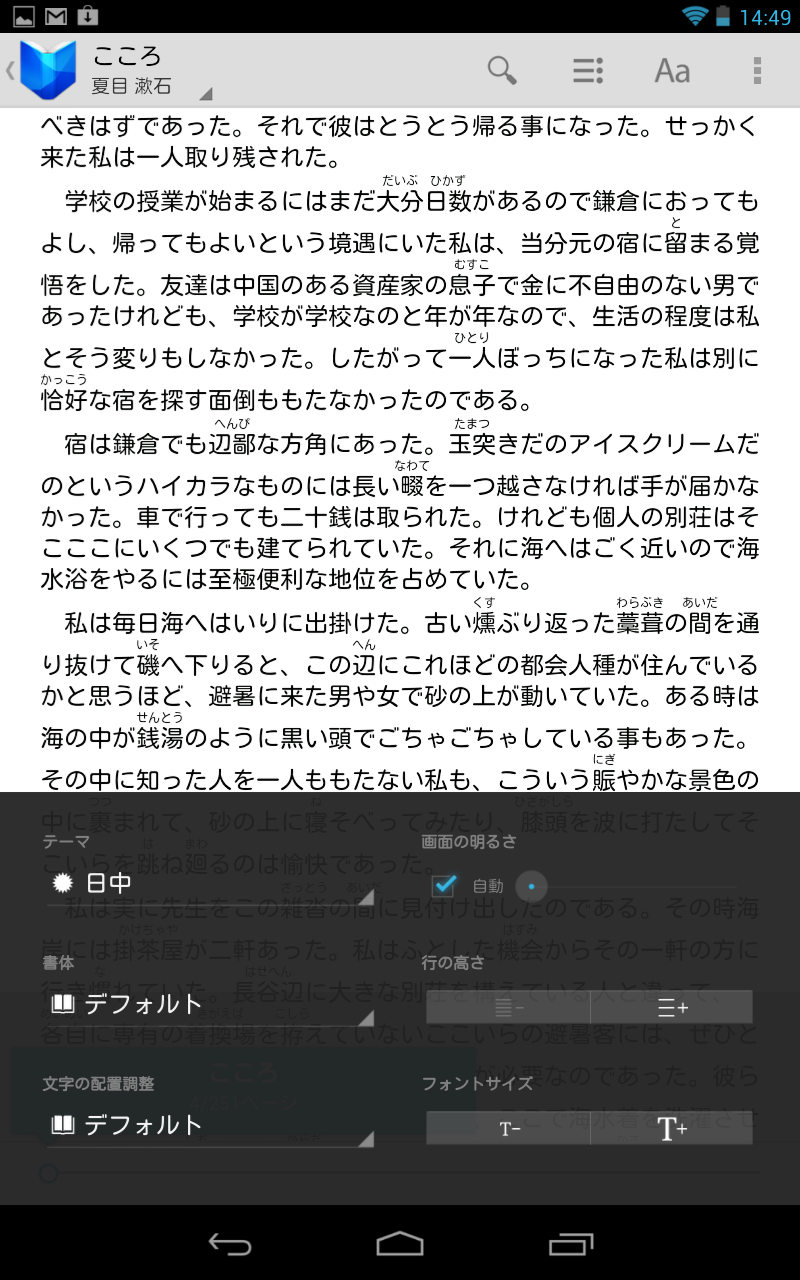Tap the system back button
Image resolution: width=800 pixels, height=1280 pixels.
[x=229, y=1243]
